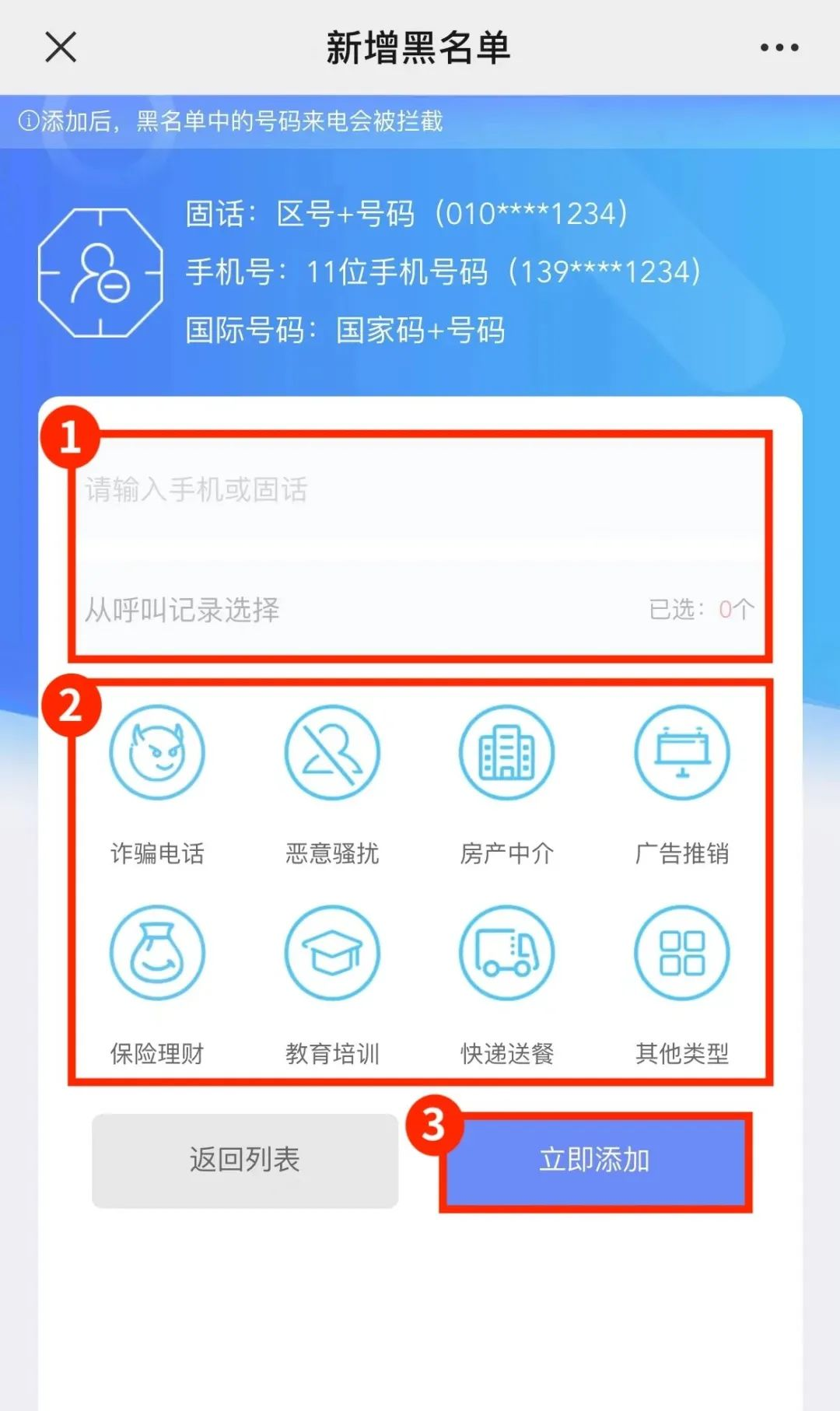Screen dimensions: 840x1411
Task: Tap the 请输入手机或固话 number field
Action: pyautogui.click(x=420, y=490)
